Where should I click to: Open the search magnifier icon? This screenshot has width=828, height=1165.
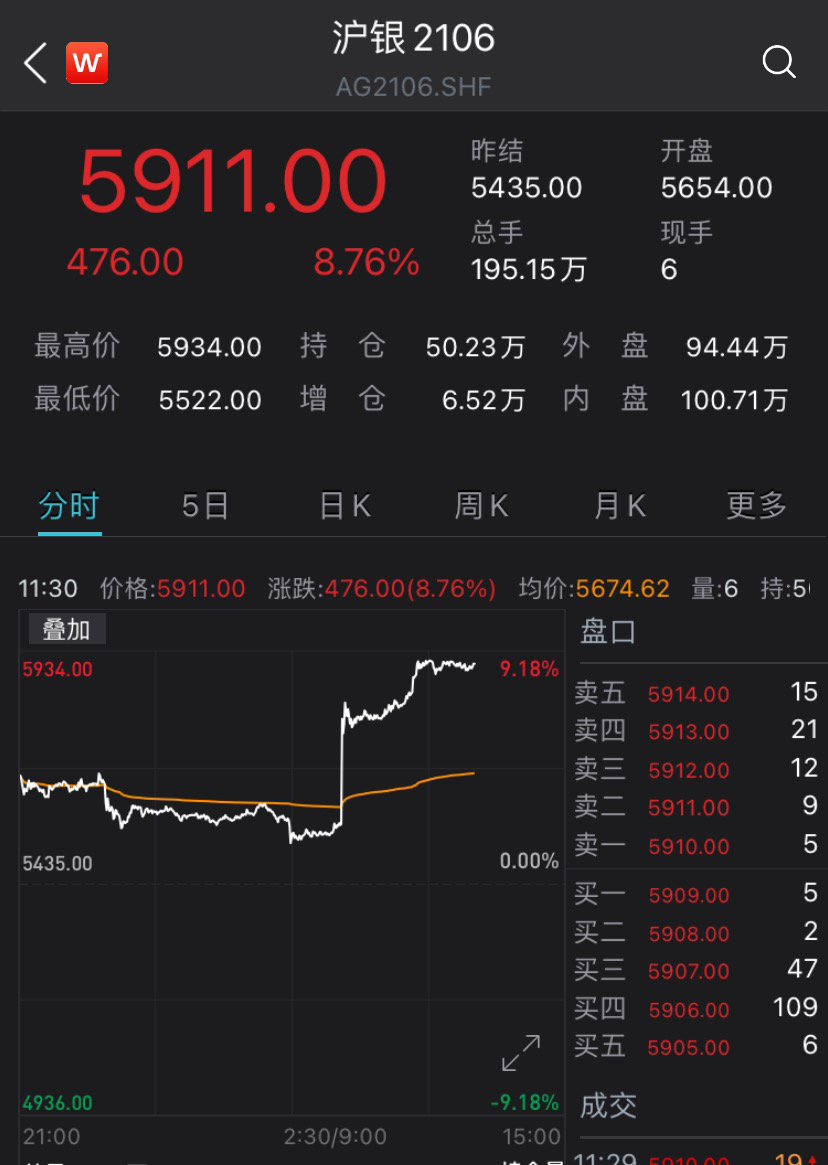tap(779, 63)
